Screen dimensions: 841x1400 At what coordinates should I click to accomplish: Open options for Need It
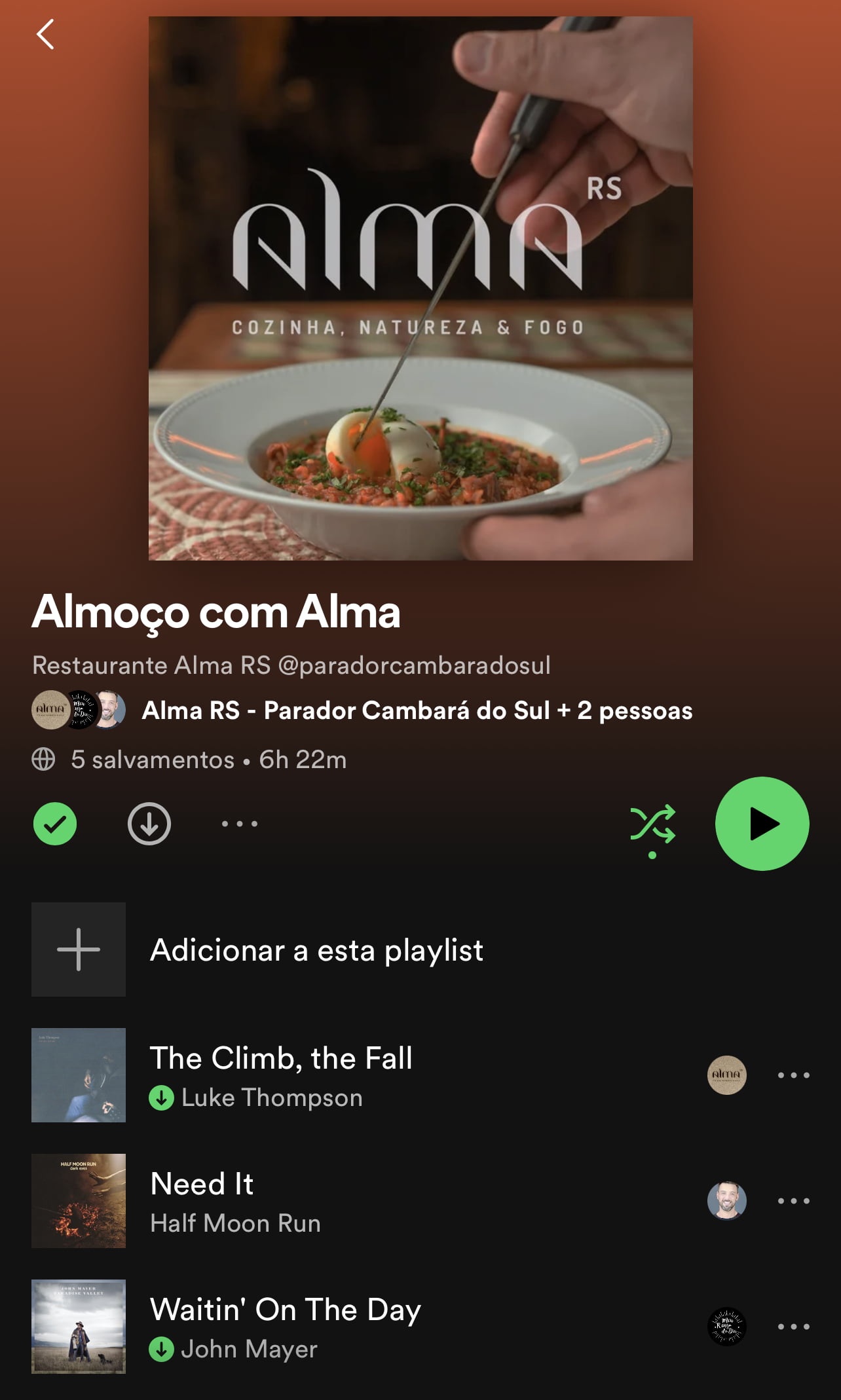click(793, 1201)
